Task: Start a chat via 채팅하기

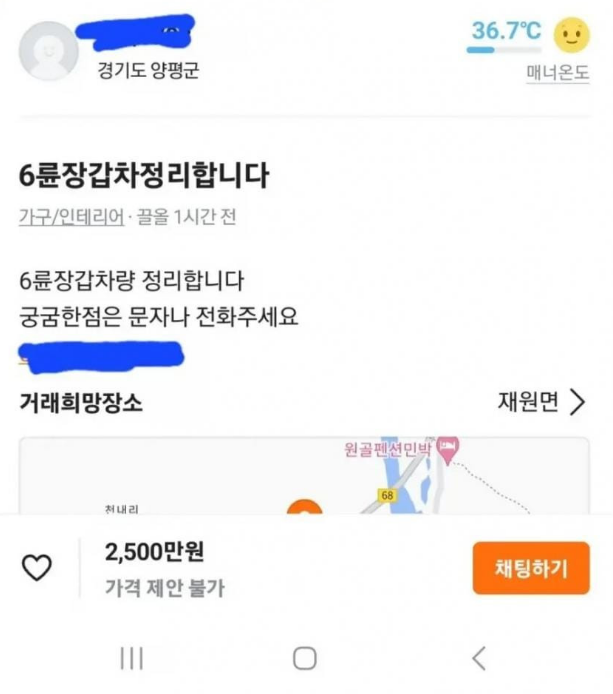Action: [x=531, y=568]
